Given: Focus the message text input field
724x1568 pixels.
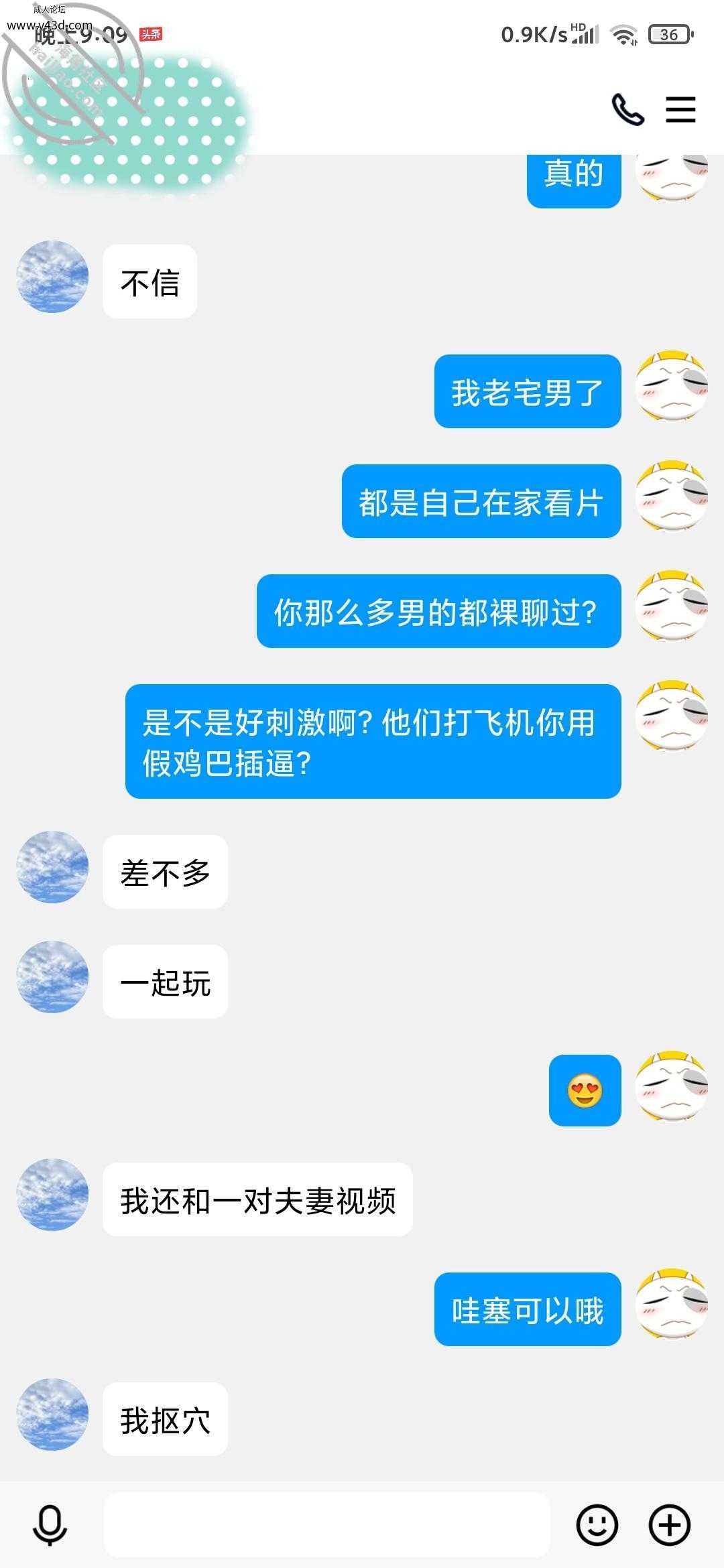Looking at the screenshot, I should [327, 1524].
